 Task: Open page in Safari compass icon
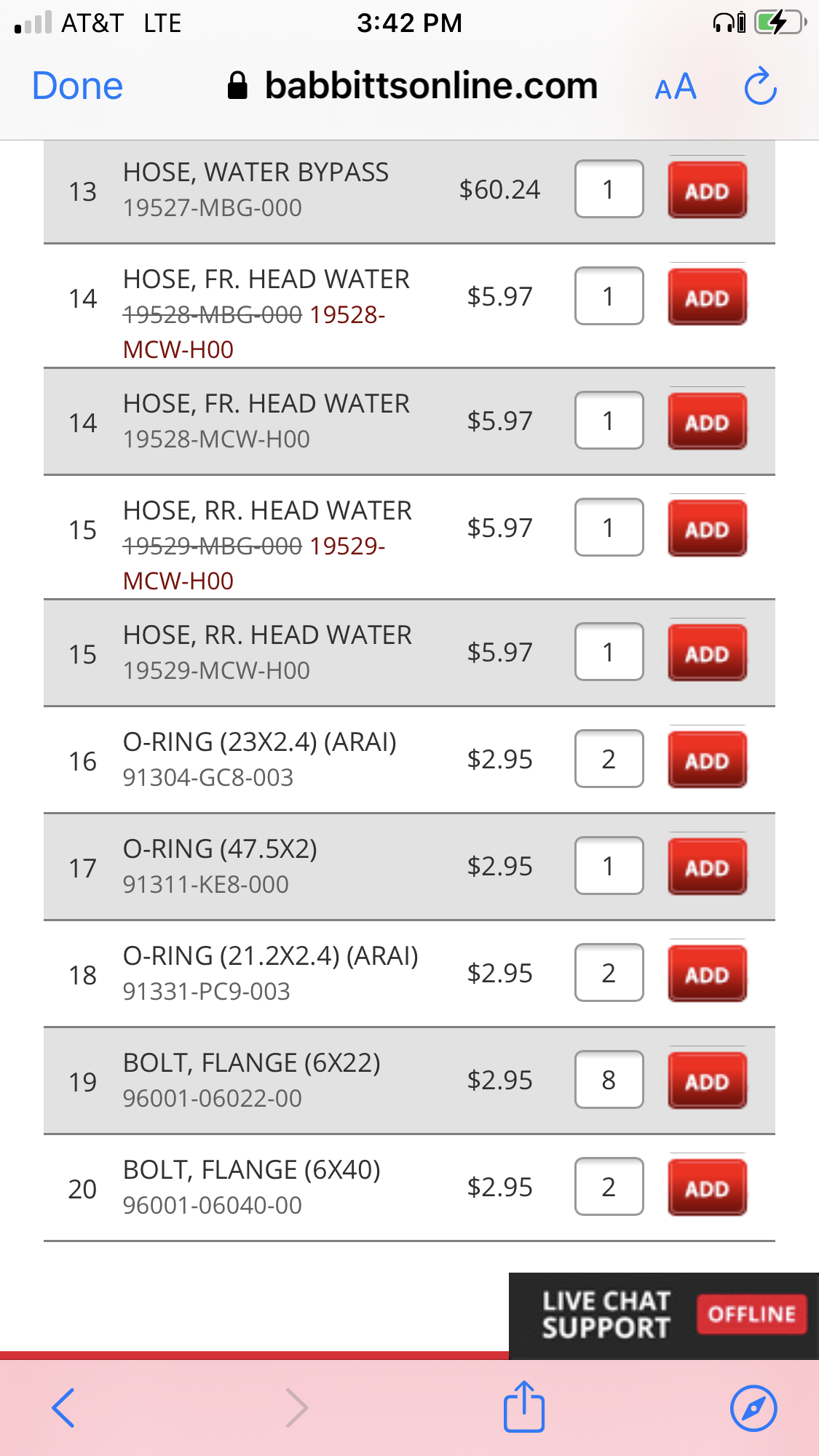click(753, 1408)
